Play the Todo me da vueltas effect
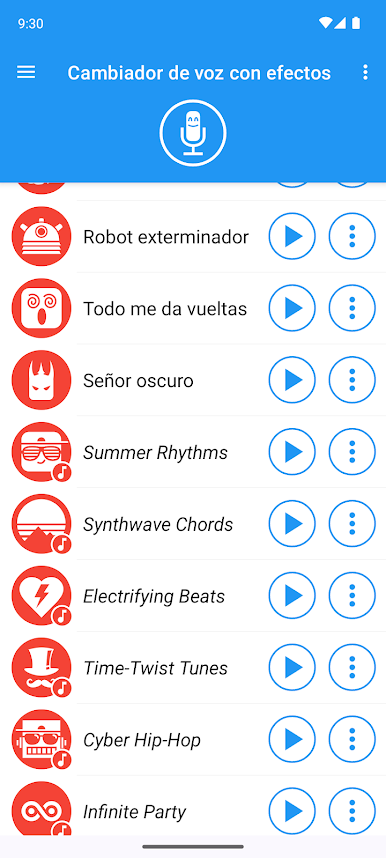This screenshot has height=858, width=386. click(292, 308)
